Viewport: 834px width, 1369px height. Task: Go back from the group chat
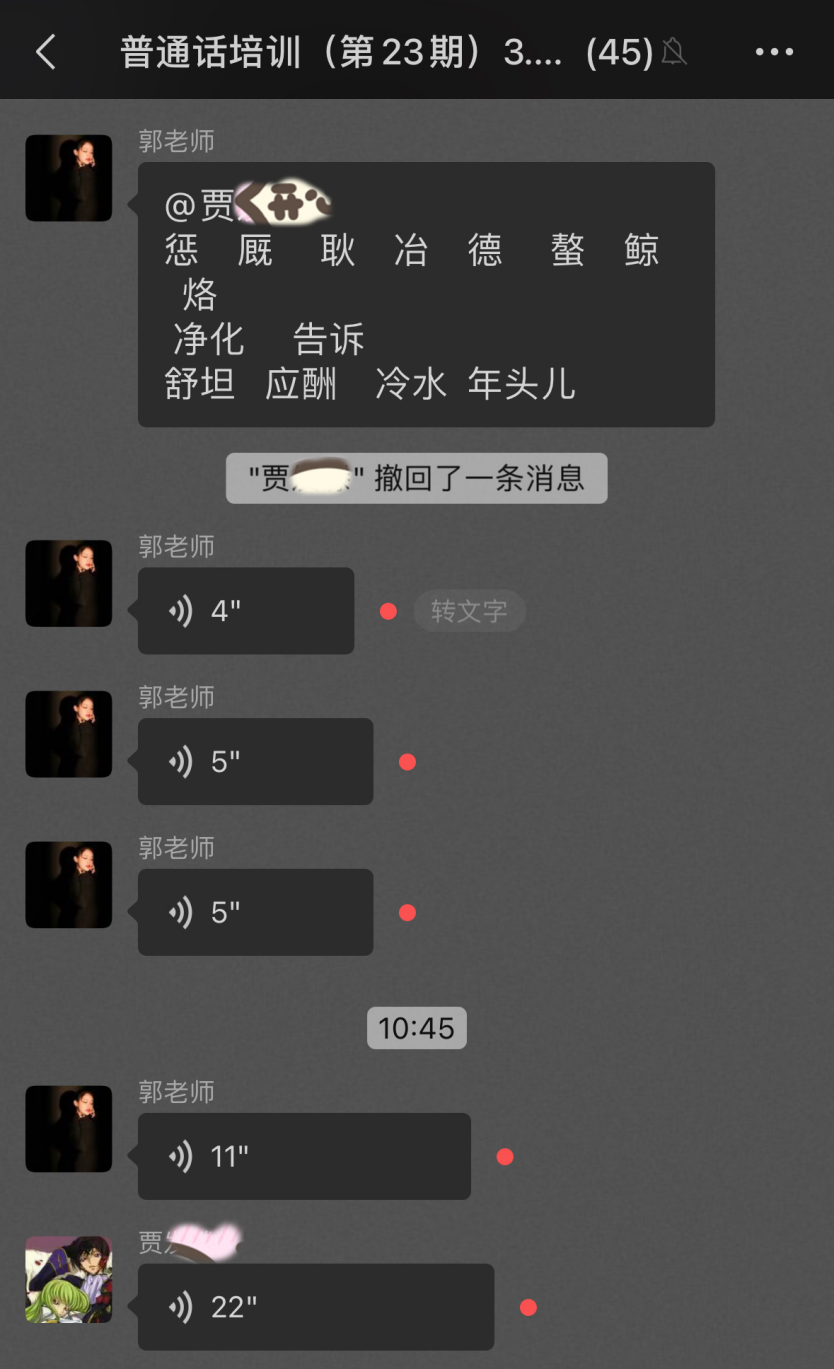46,52
